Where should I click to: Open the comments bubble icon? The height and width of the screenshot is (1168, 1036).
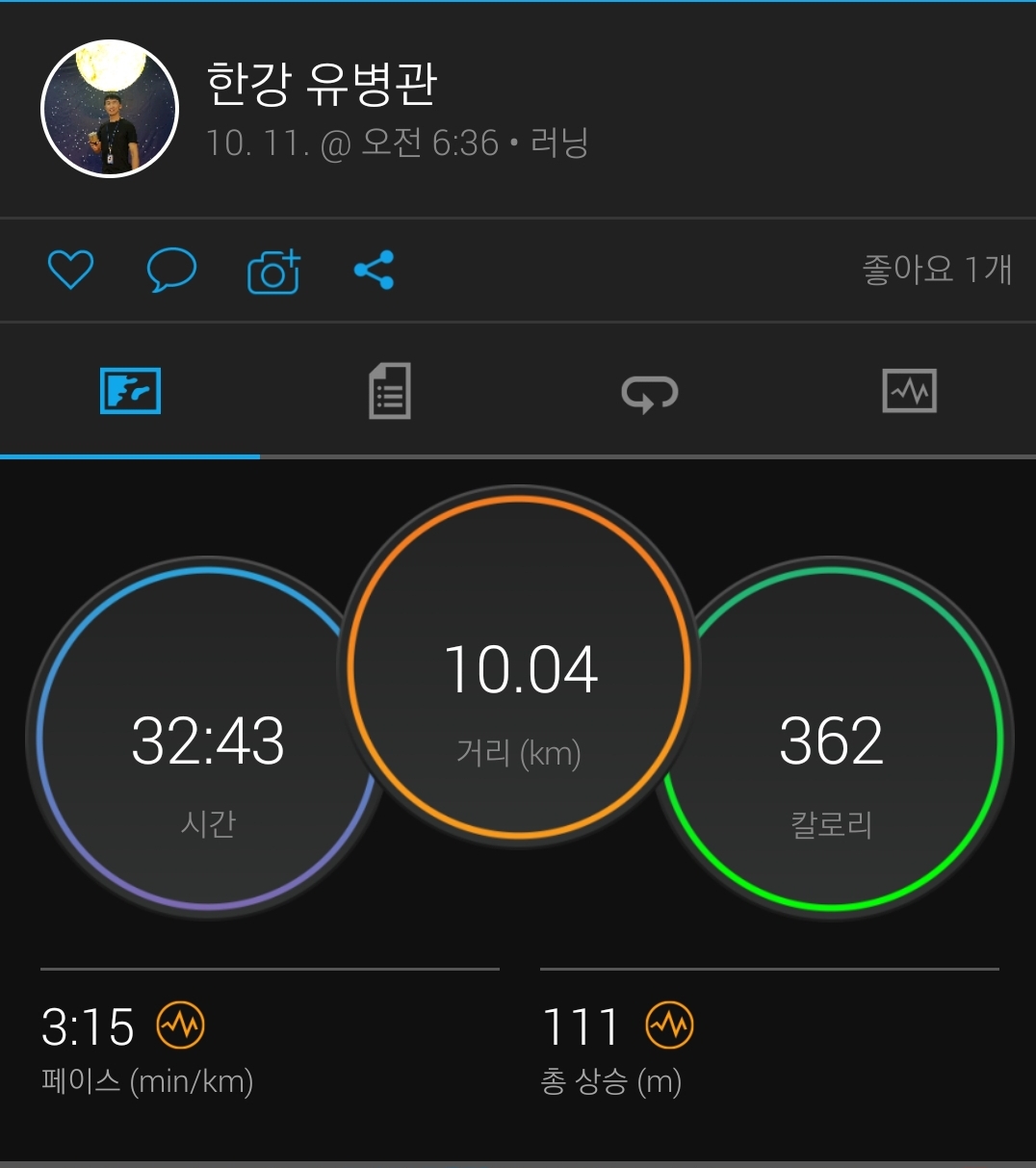pyautogui.click(x=171, y=270)
